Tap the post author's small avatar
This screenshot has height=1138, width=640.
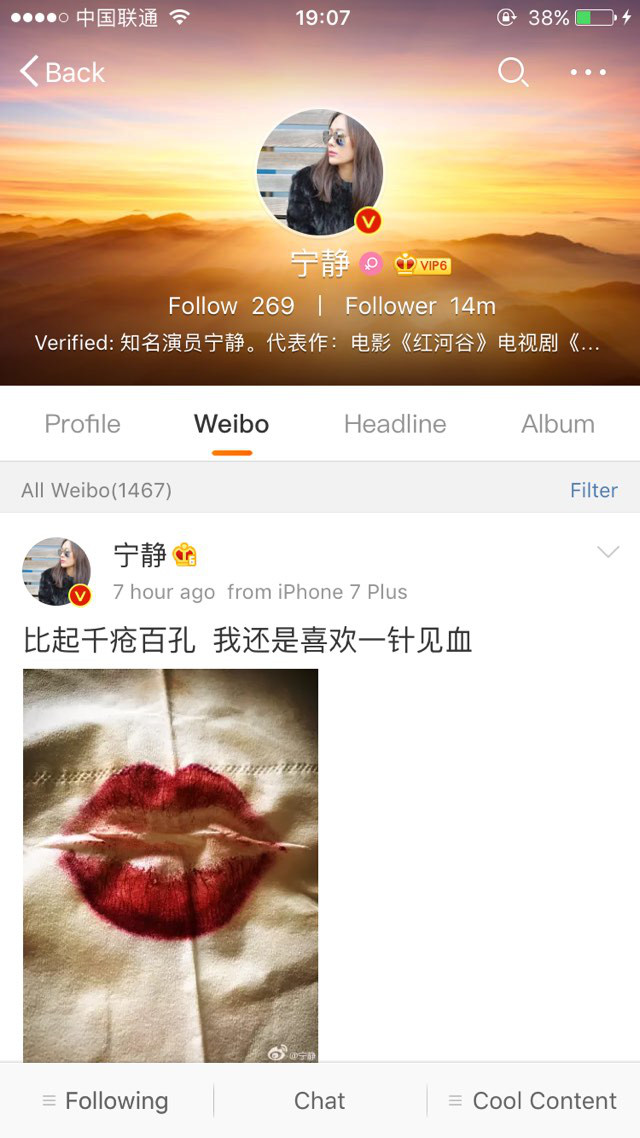pyautogui.click(x=57, y=572)
